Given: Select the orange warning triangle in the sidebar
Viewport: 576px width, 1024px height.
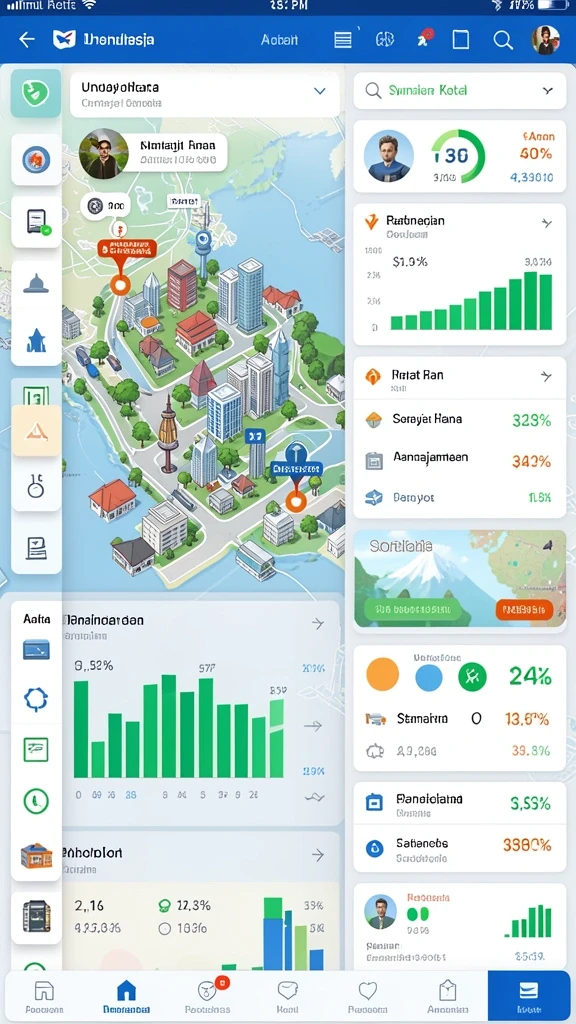Looking at the screenshot, I should pyautogui.click(x=36, y=430).
